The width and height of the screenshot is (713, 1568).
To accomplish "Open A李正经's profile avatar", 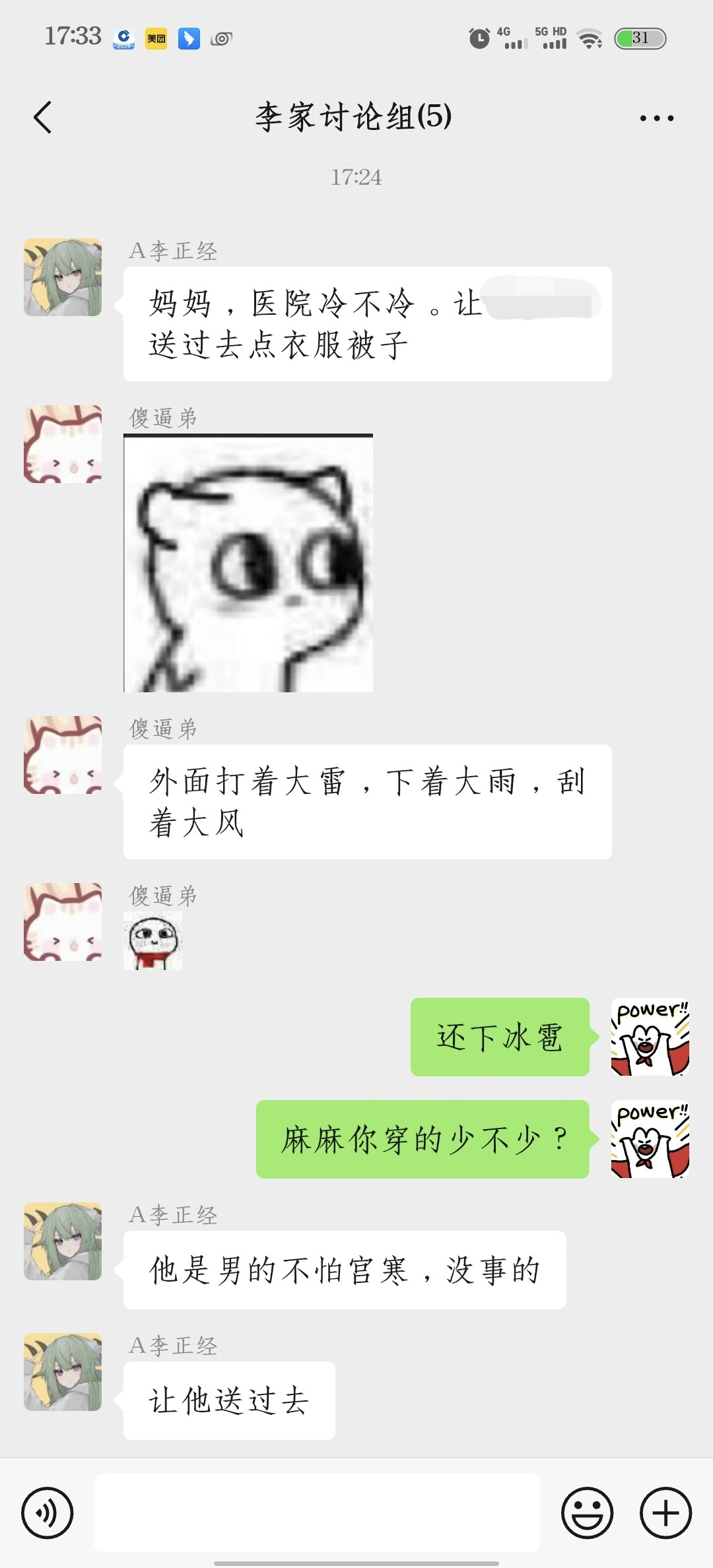I will coord(62,277).
